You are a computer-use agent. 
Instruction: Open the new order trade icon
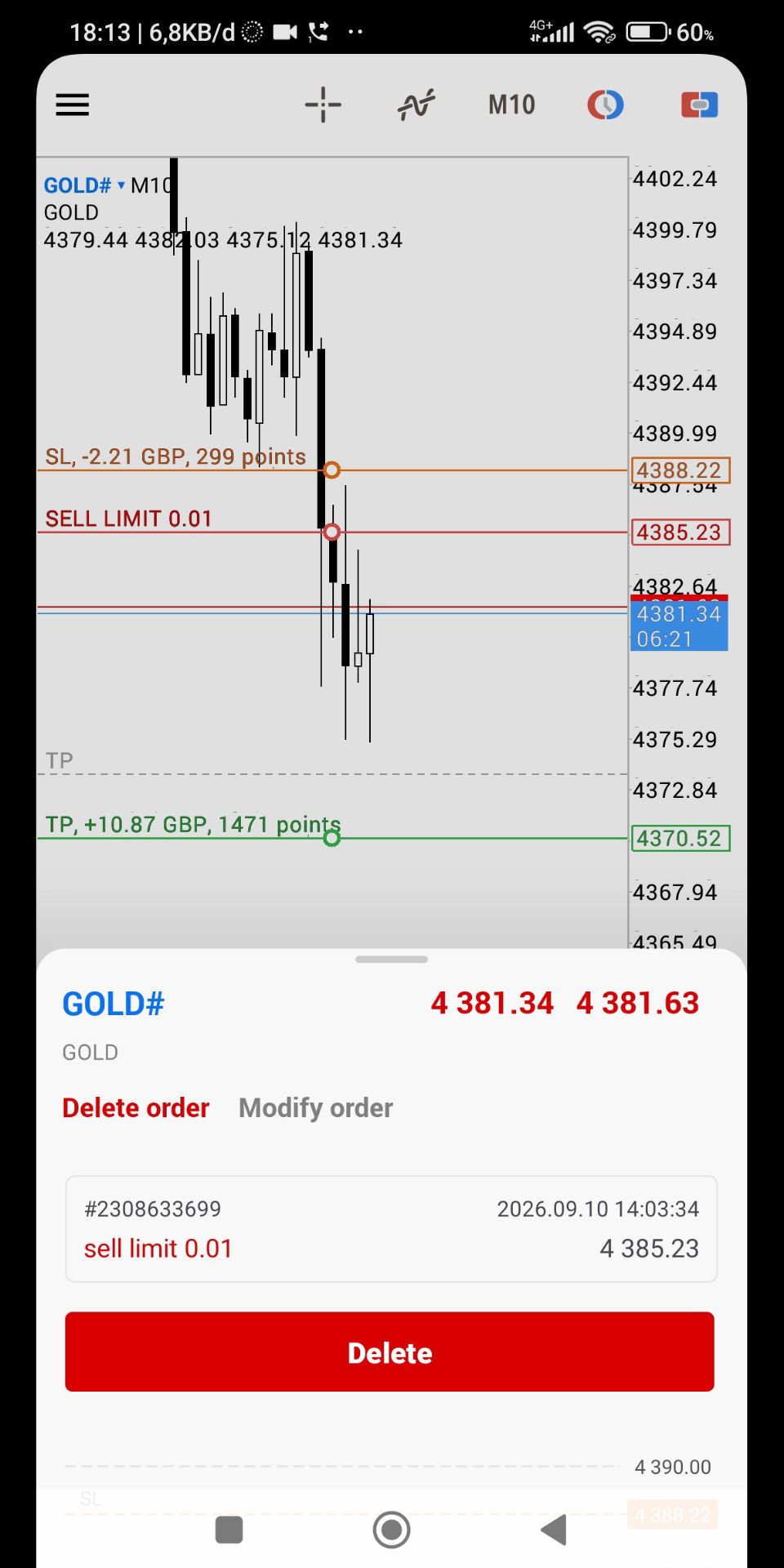700,105
